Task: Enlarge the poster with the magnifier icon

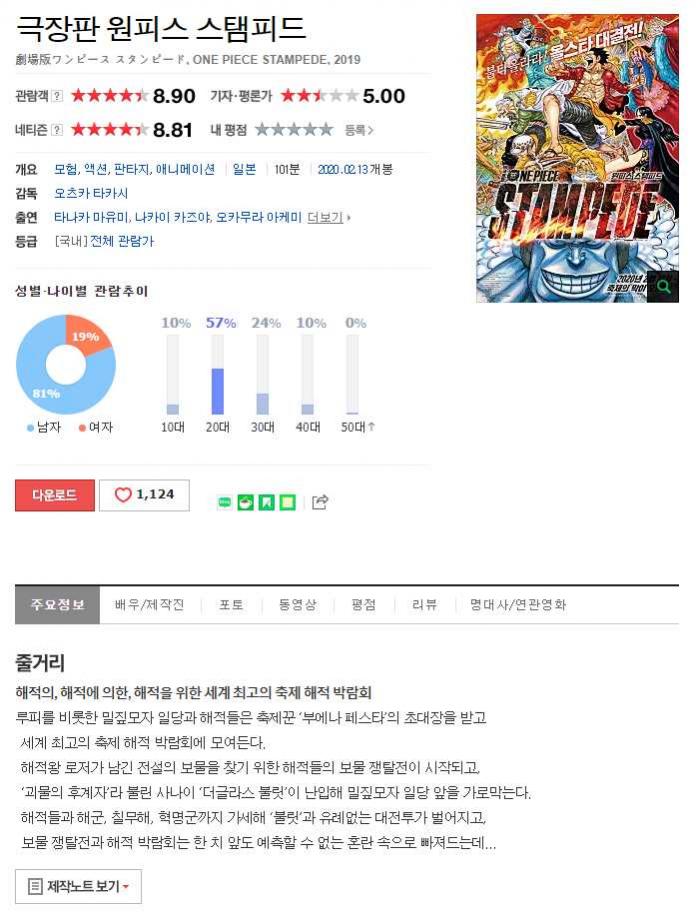Action: point(662,288)
